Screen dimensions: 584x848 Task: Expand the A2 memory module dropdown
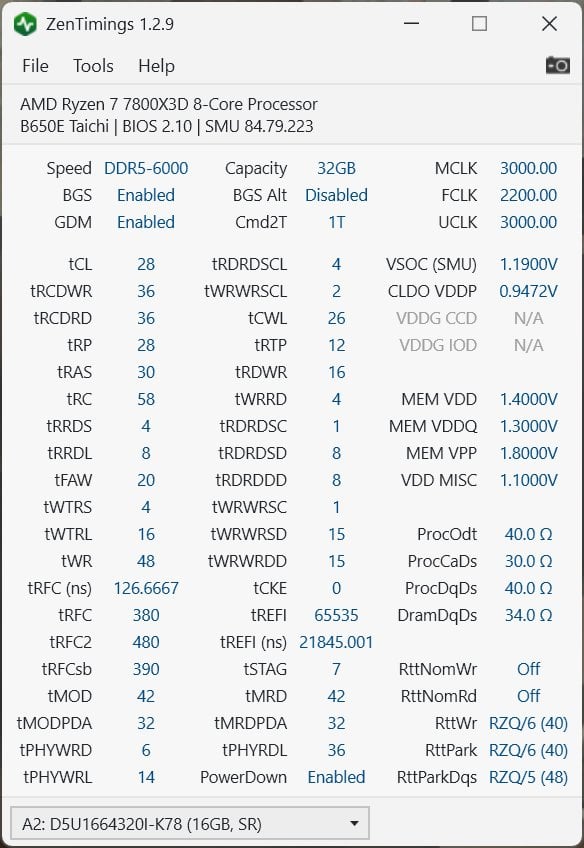[x=190, y=824]
